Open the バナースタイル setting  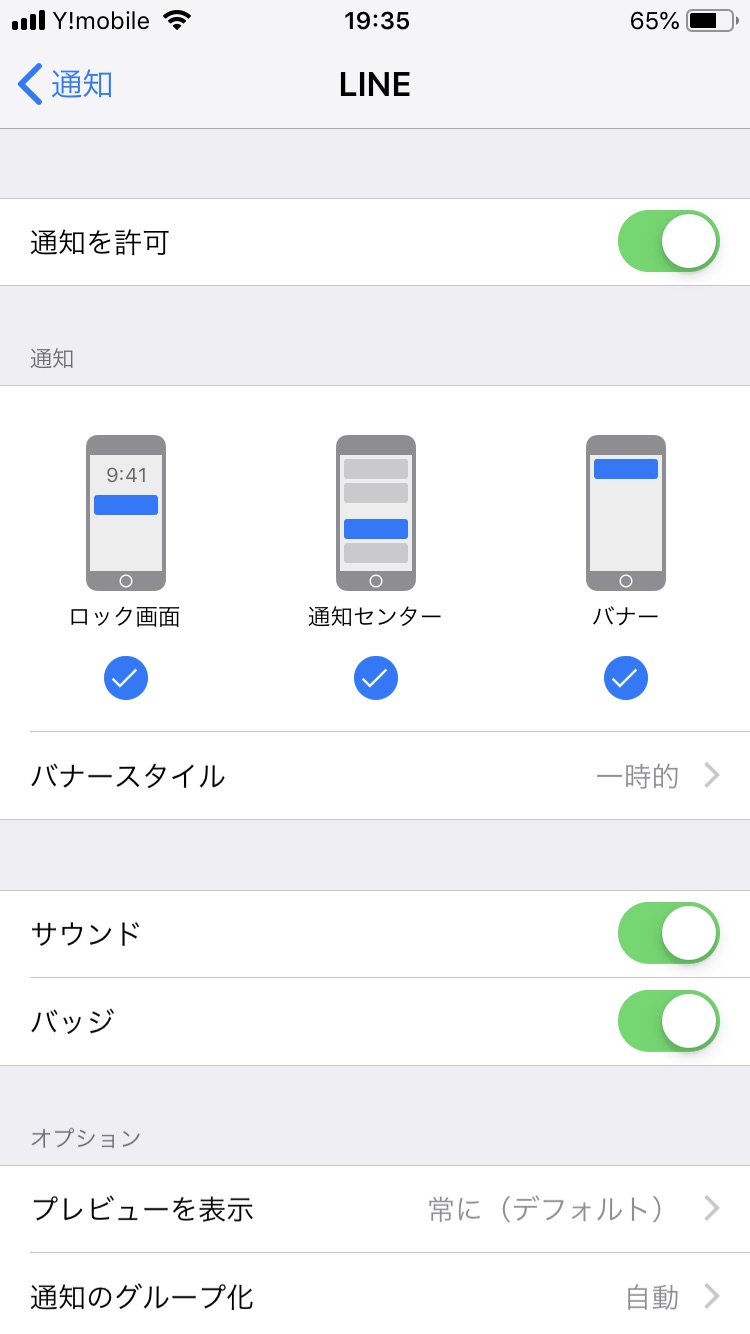pyautogui.click(x=375, y=776)
